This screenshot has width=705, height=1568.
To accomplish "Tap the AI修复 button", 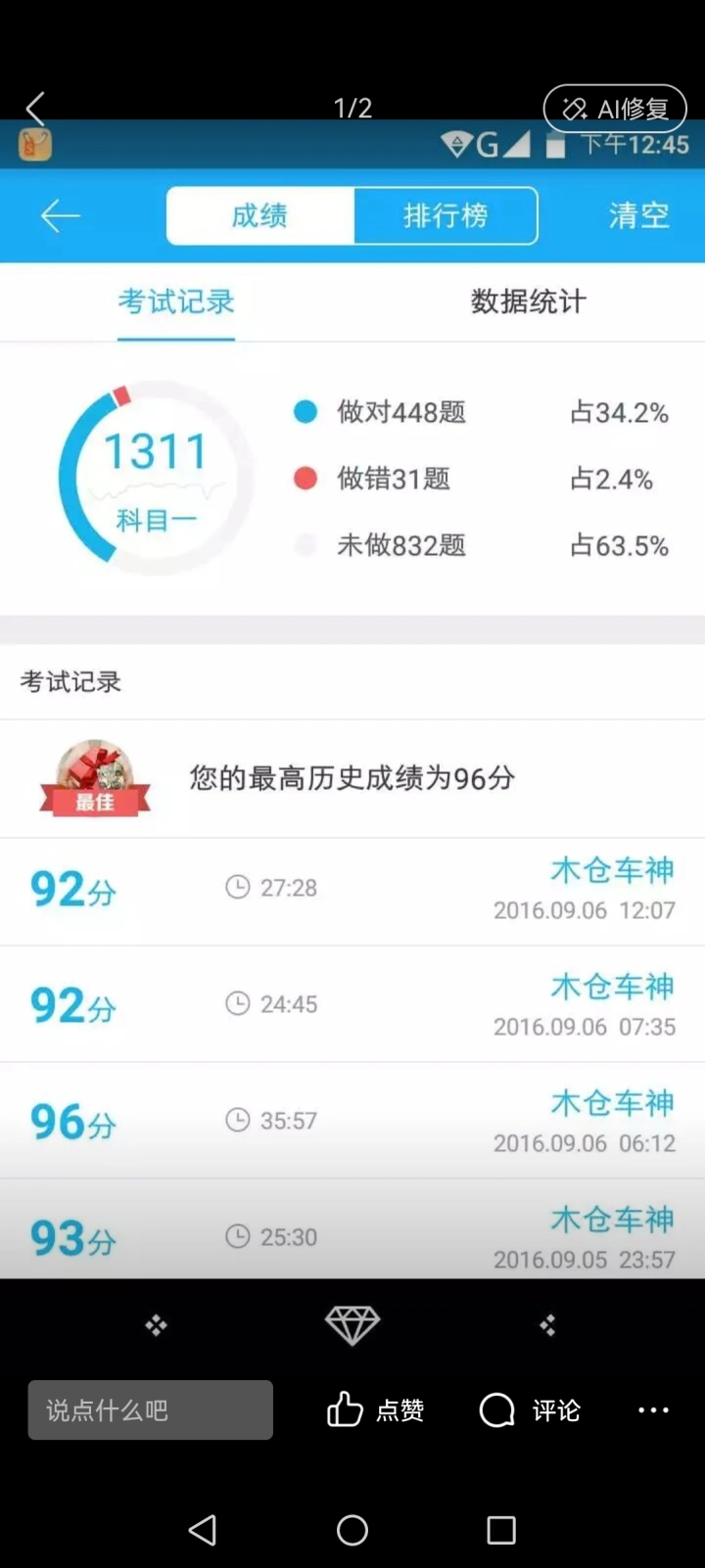I will (x=615, y=109).
